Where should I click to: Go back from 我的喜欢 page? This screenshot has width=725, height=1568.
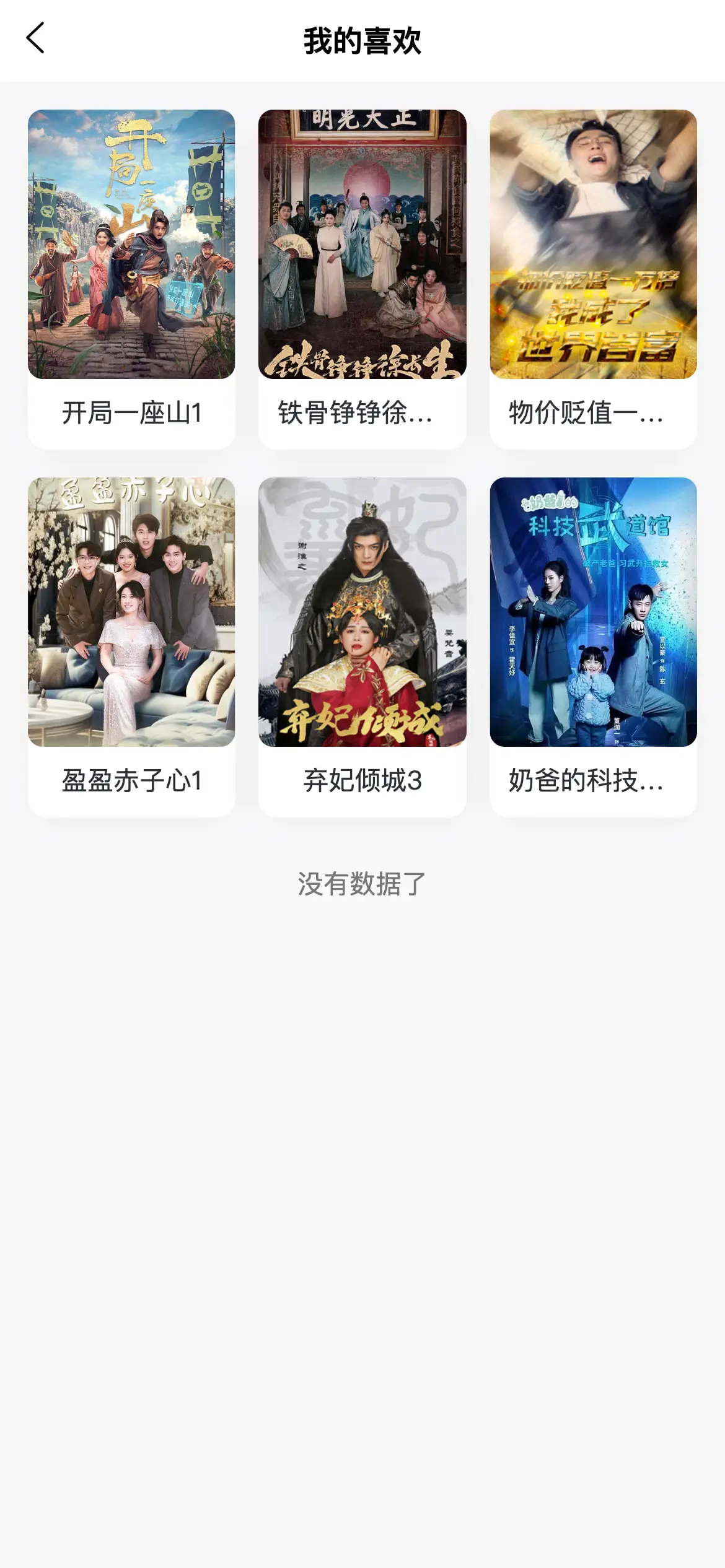(x=35, y=38)
